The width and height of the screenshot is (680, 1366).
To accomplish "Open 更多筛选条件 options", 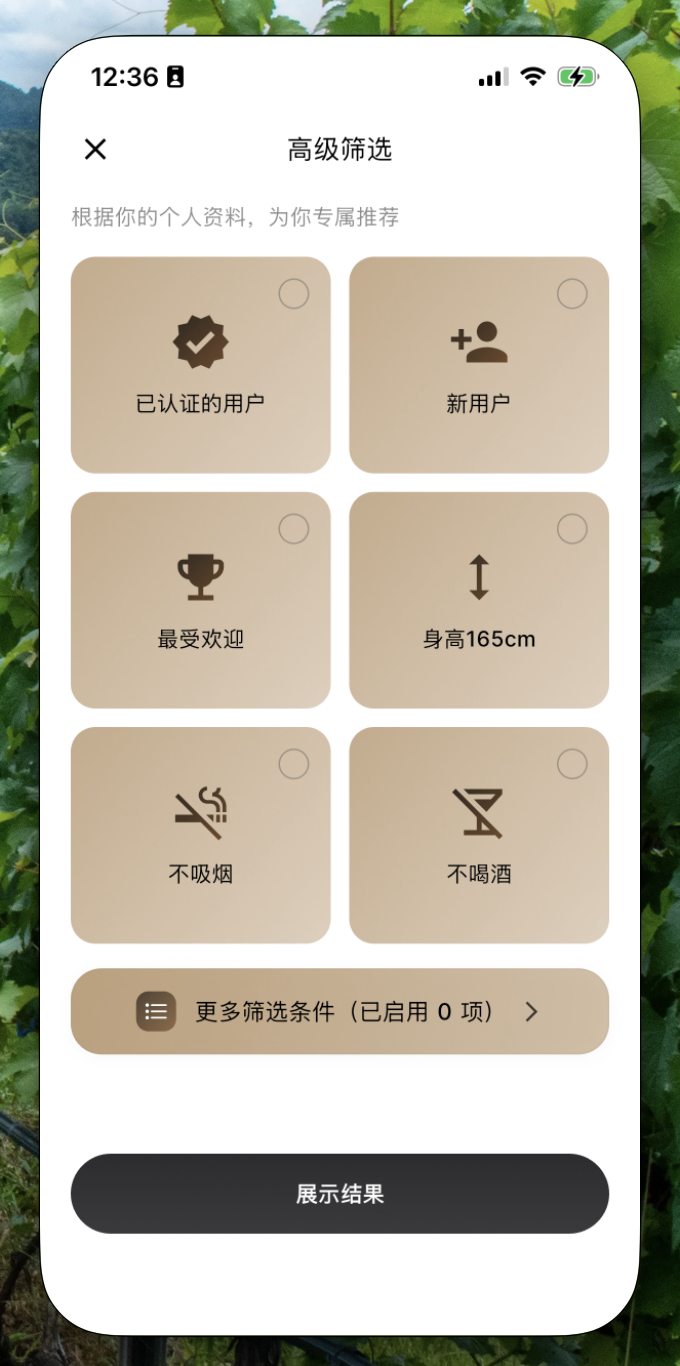I will [x=339, y=1011].
